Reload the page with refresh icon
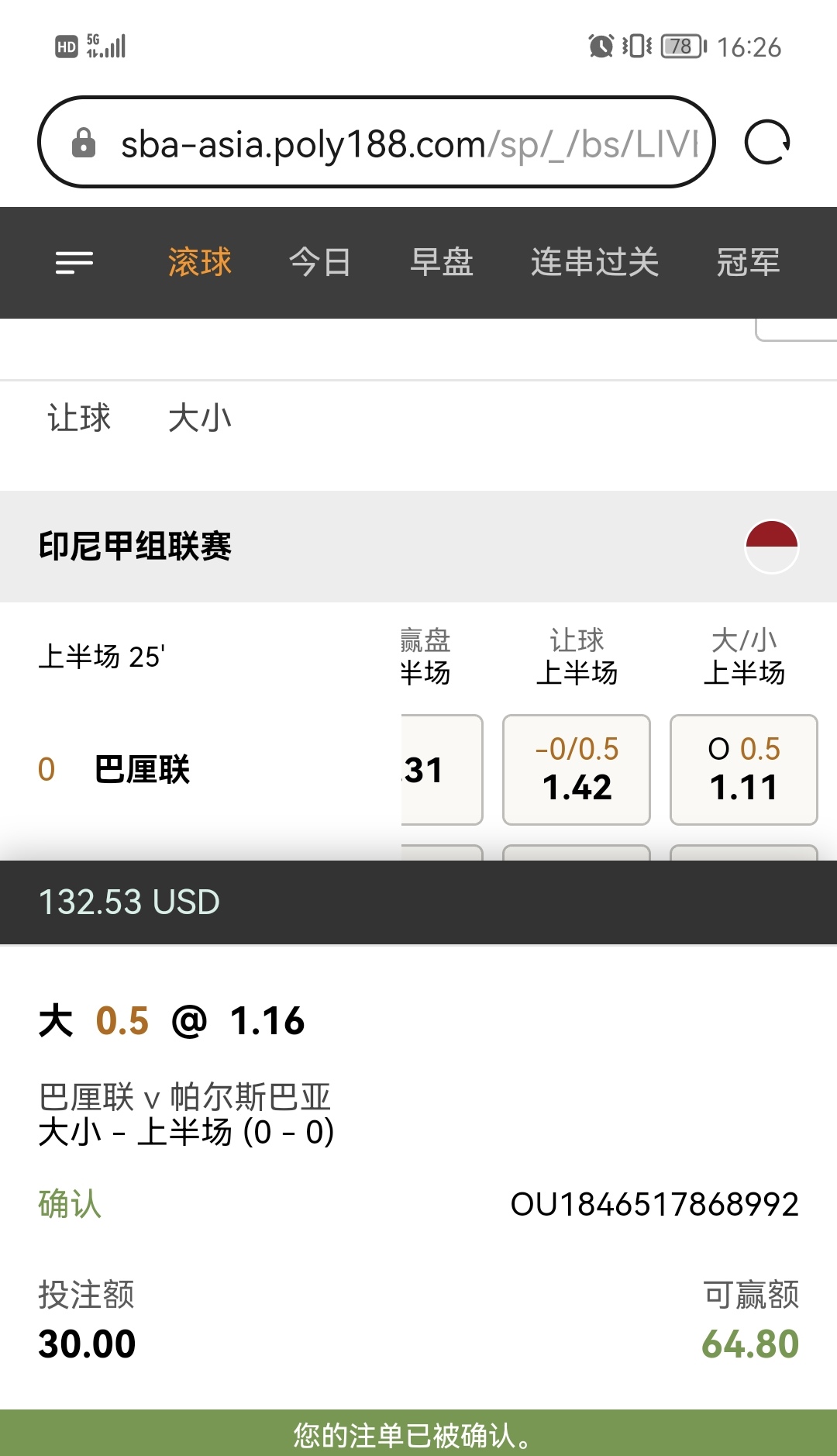The image size is (837, 1456). (x=766, y=143)
